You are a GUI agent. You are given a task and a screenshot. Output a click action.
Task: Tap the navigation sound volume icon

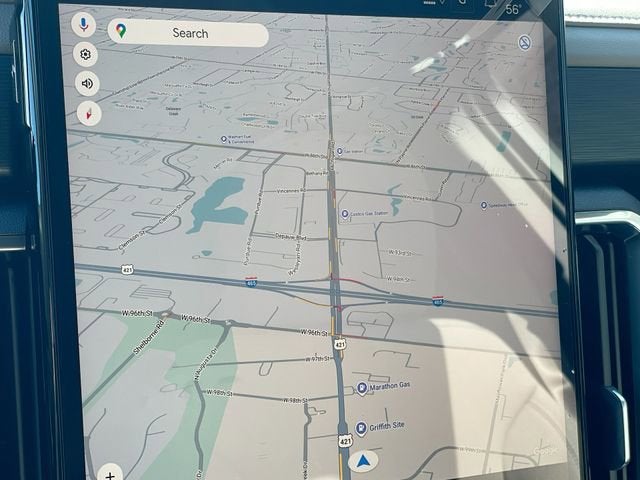87,84
